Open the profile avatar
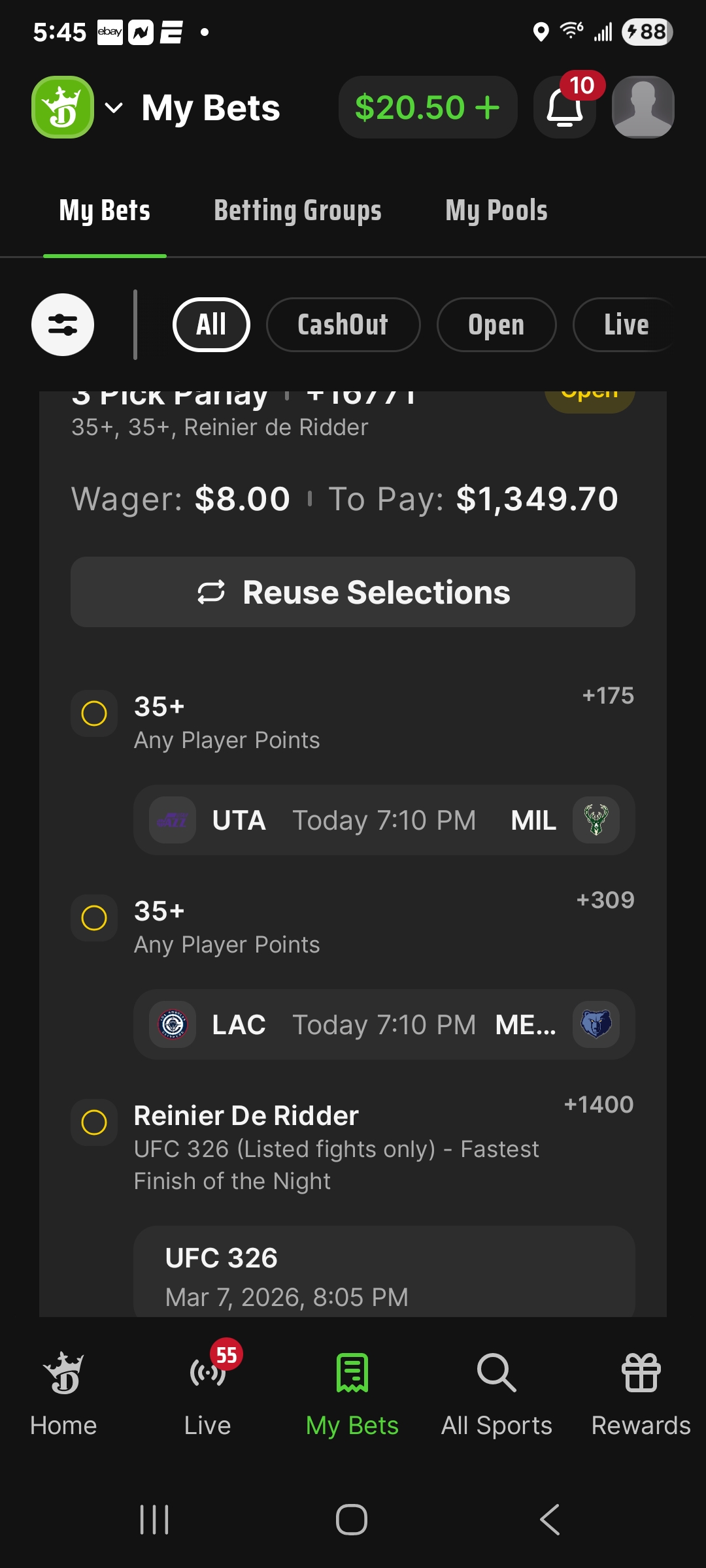706x1568 pixels. [x=643, y=107]
